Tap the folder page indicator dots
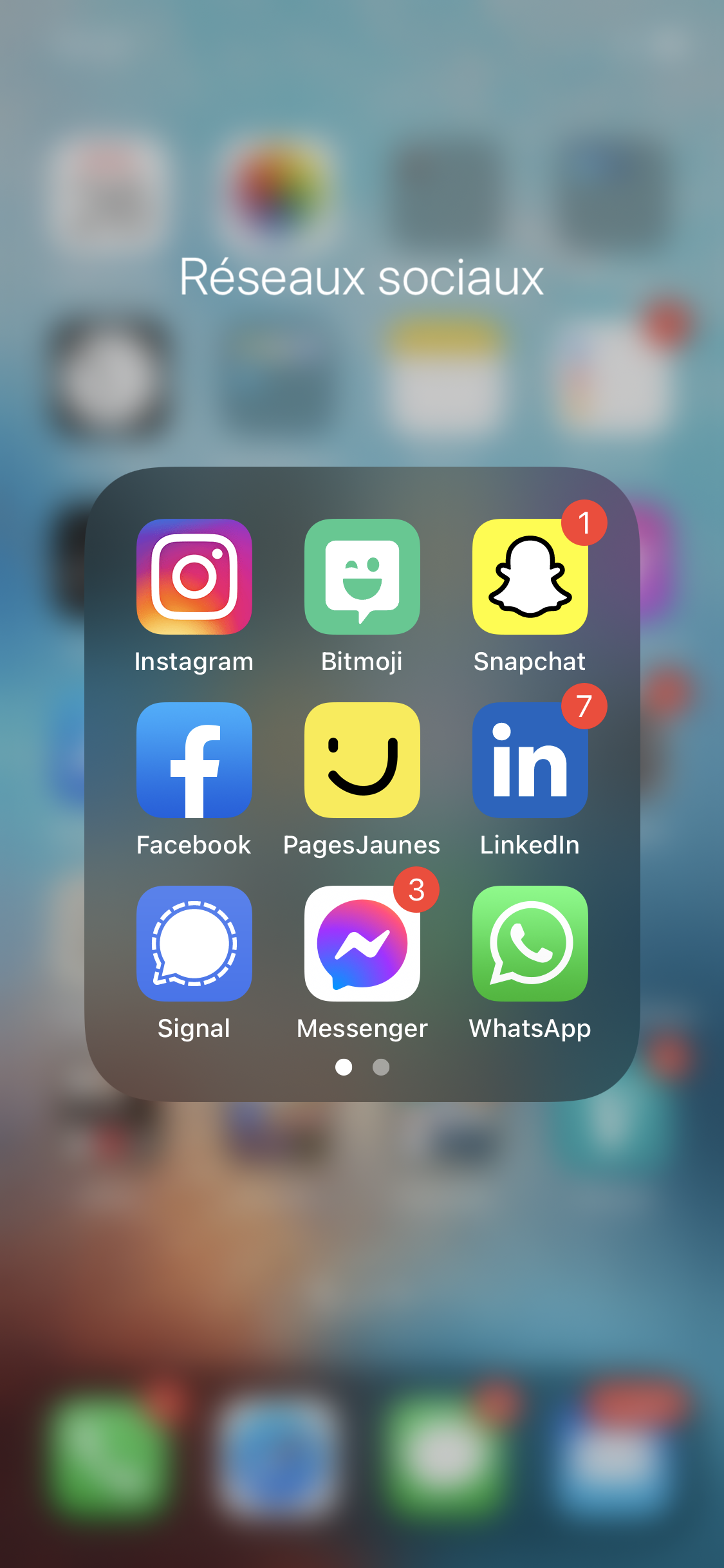 (362, 1067)
